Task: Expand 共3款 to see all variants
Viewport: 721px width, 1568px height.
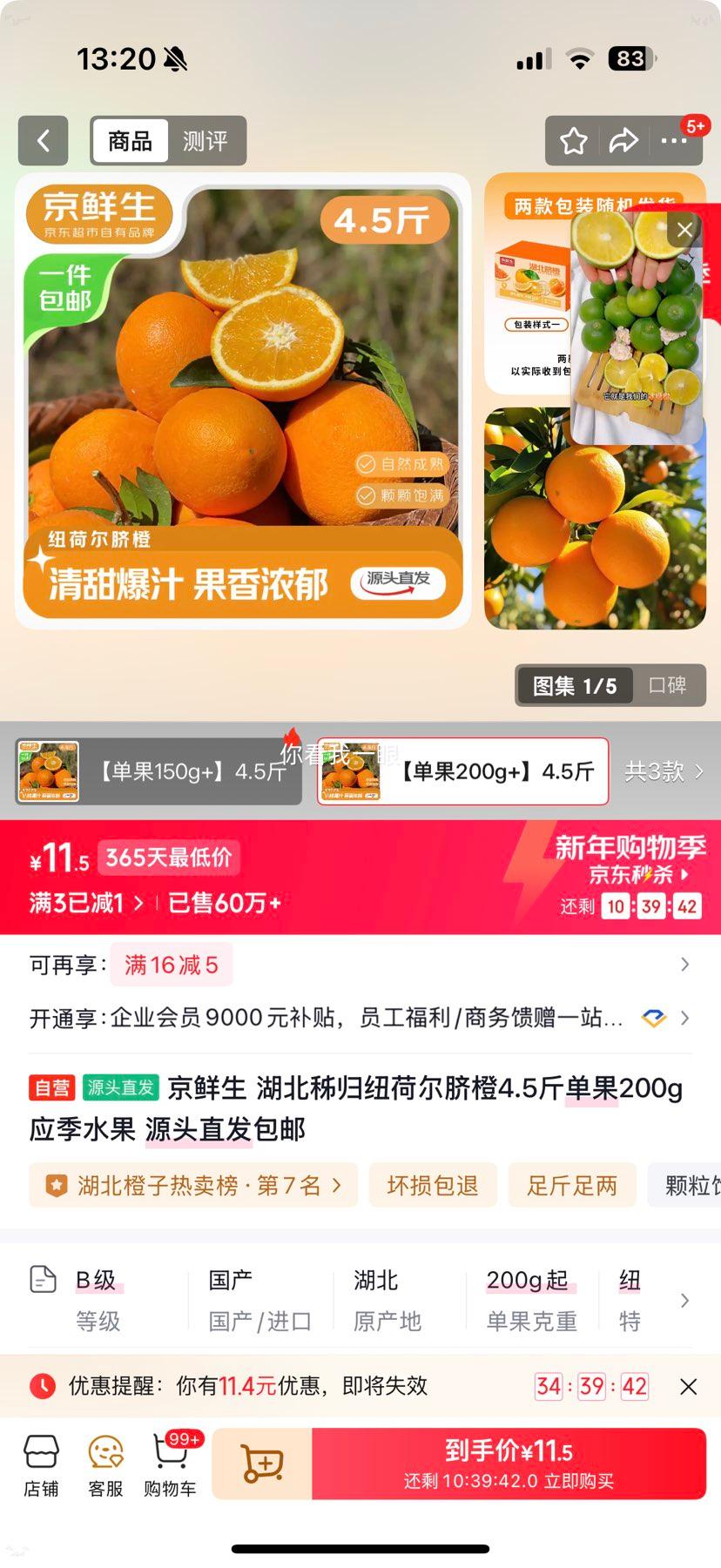Action: (x=666, y=771)
